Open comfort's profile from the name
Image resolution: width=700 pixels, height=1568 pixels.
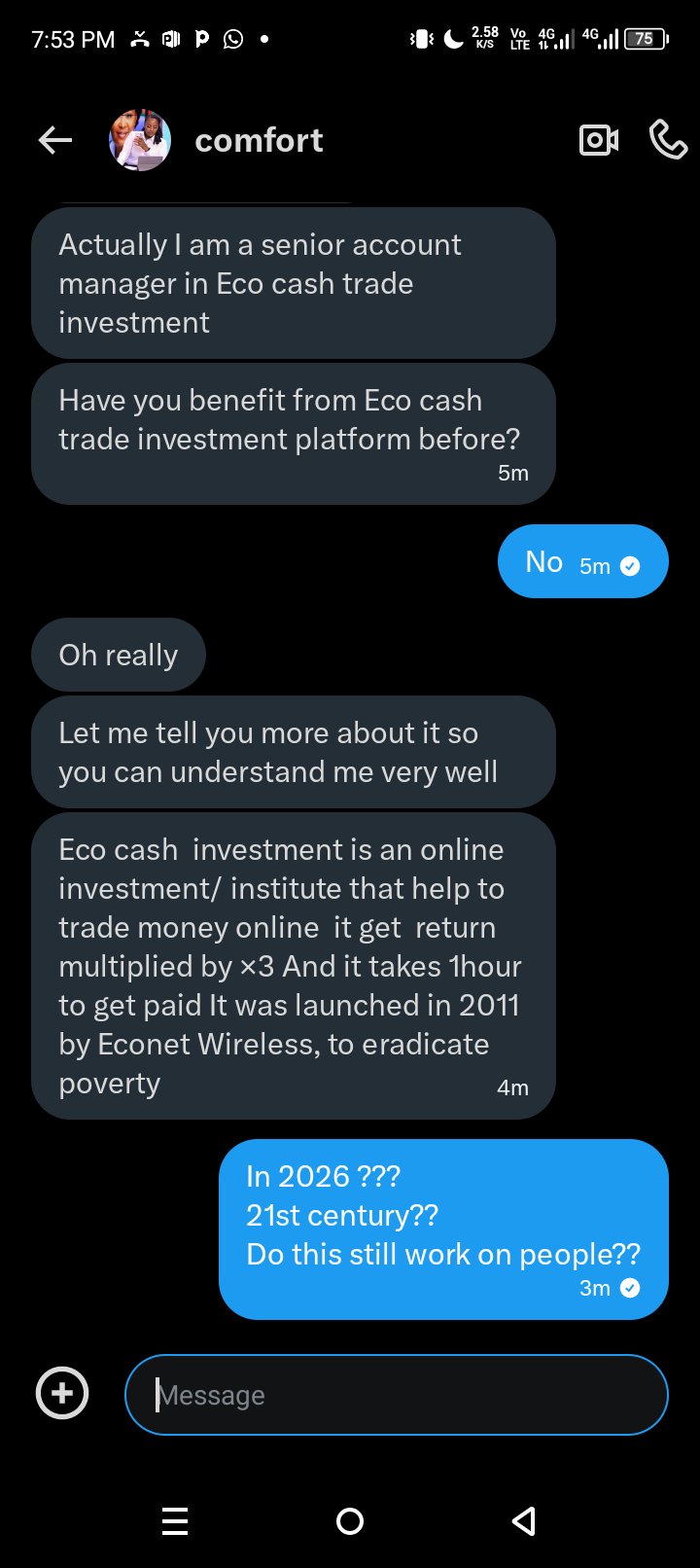[259, 141]
